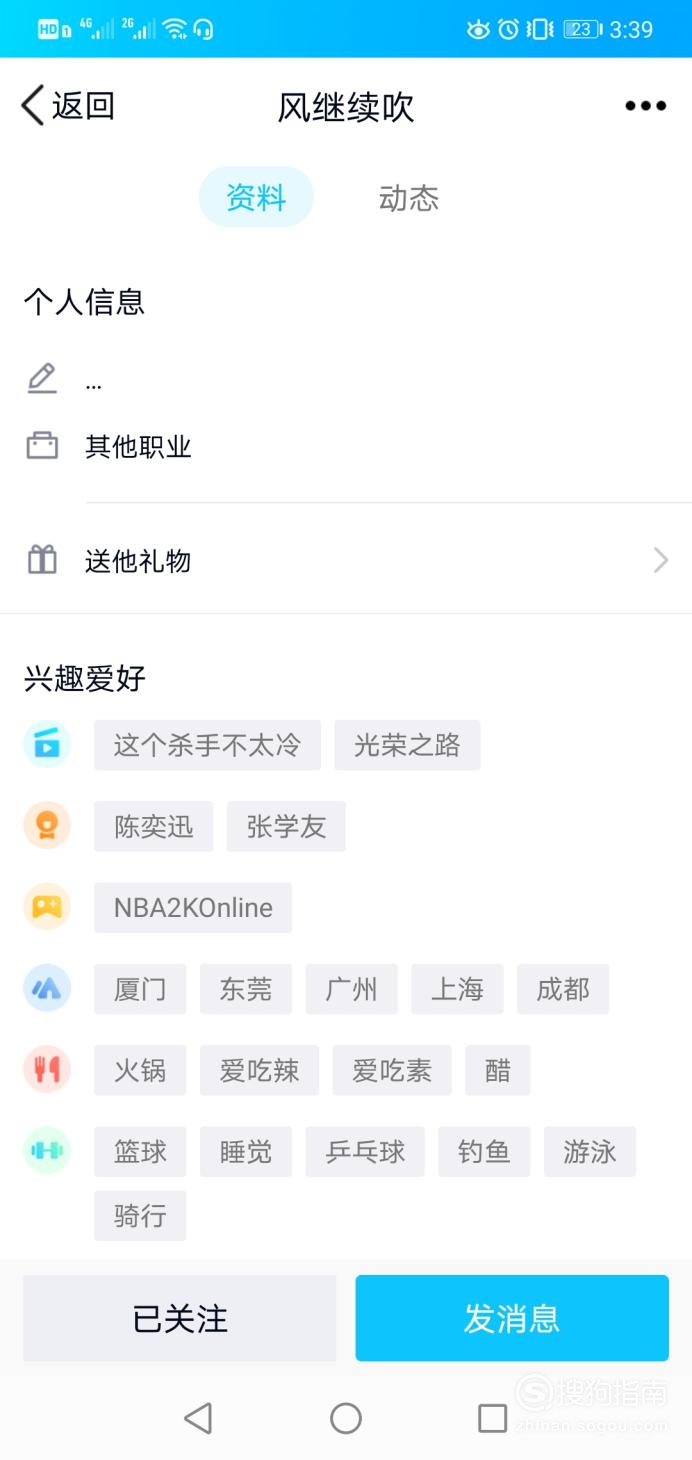
Task: Send a message with 发消息
Action: coord(512,1318)
